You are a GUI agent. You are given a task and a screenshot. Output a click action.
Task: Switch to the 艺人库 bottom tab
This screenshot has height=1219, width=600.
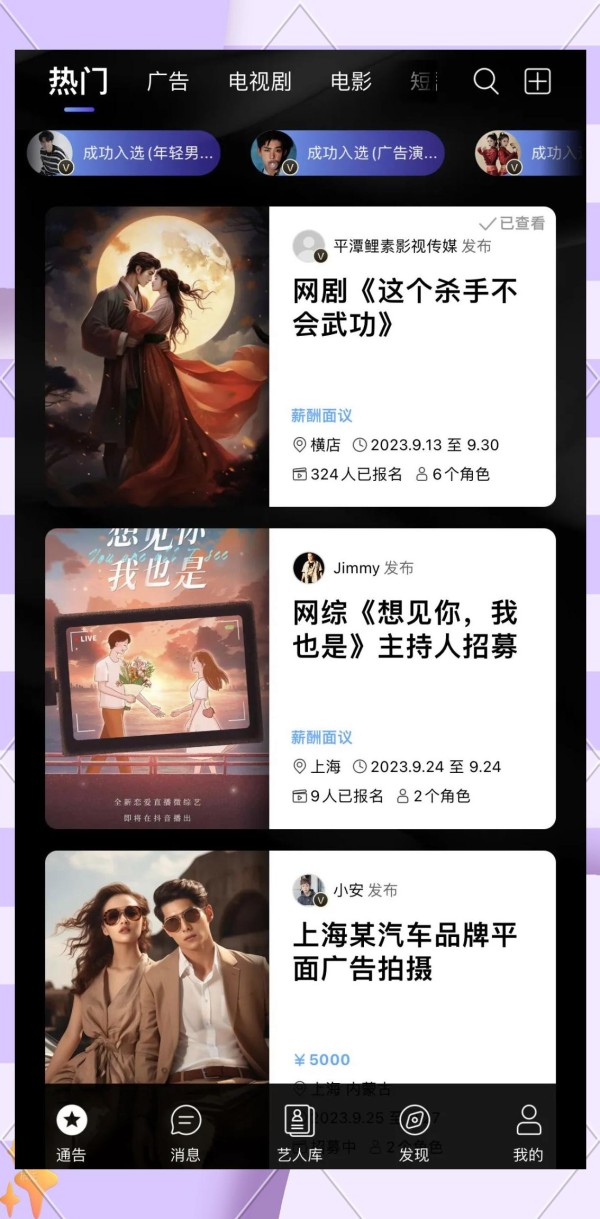coord(300,1134)
